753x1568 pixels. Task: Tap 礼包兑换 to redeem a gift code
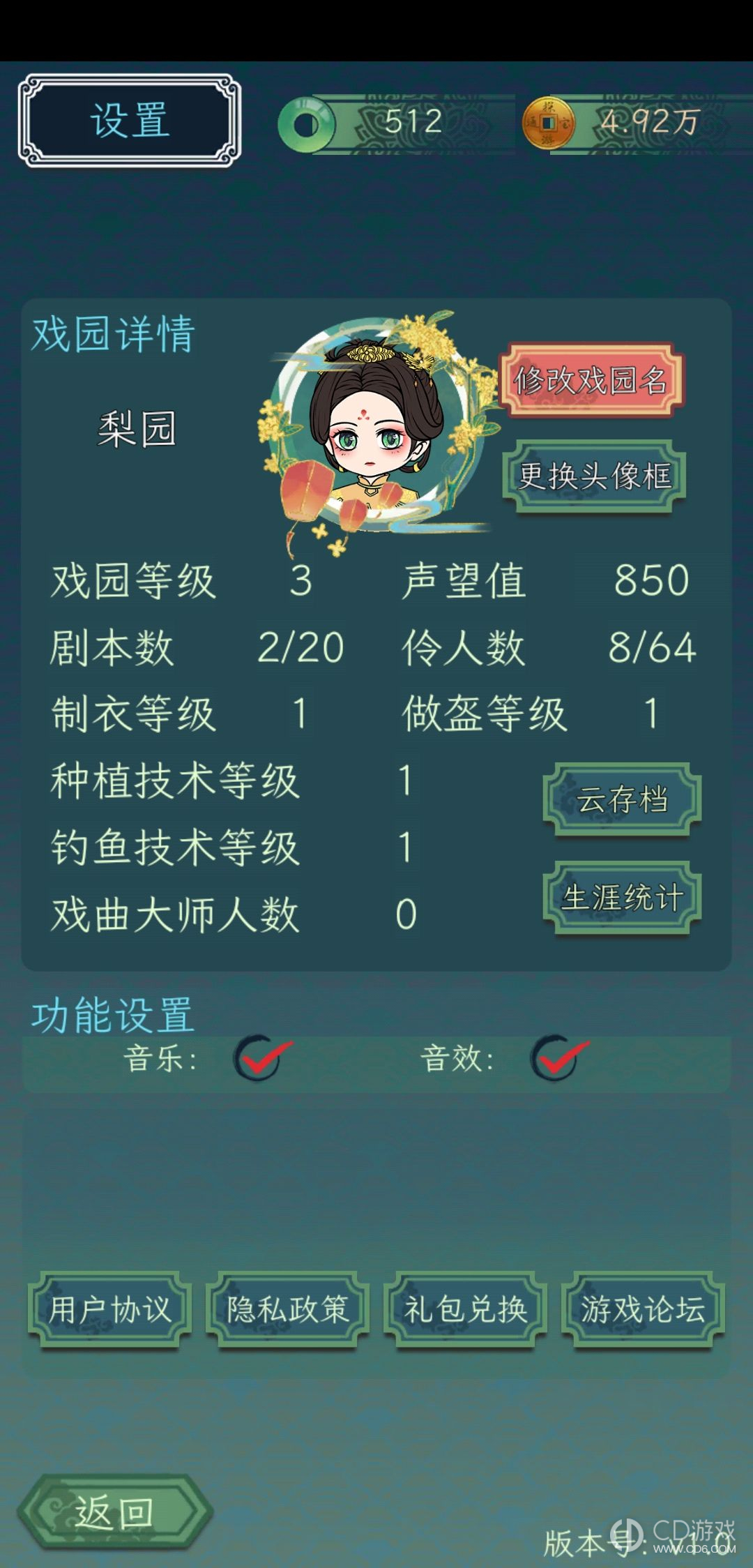pyautogui.click(x=465, y=1309)
